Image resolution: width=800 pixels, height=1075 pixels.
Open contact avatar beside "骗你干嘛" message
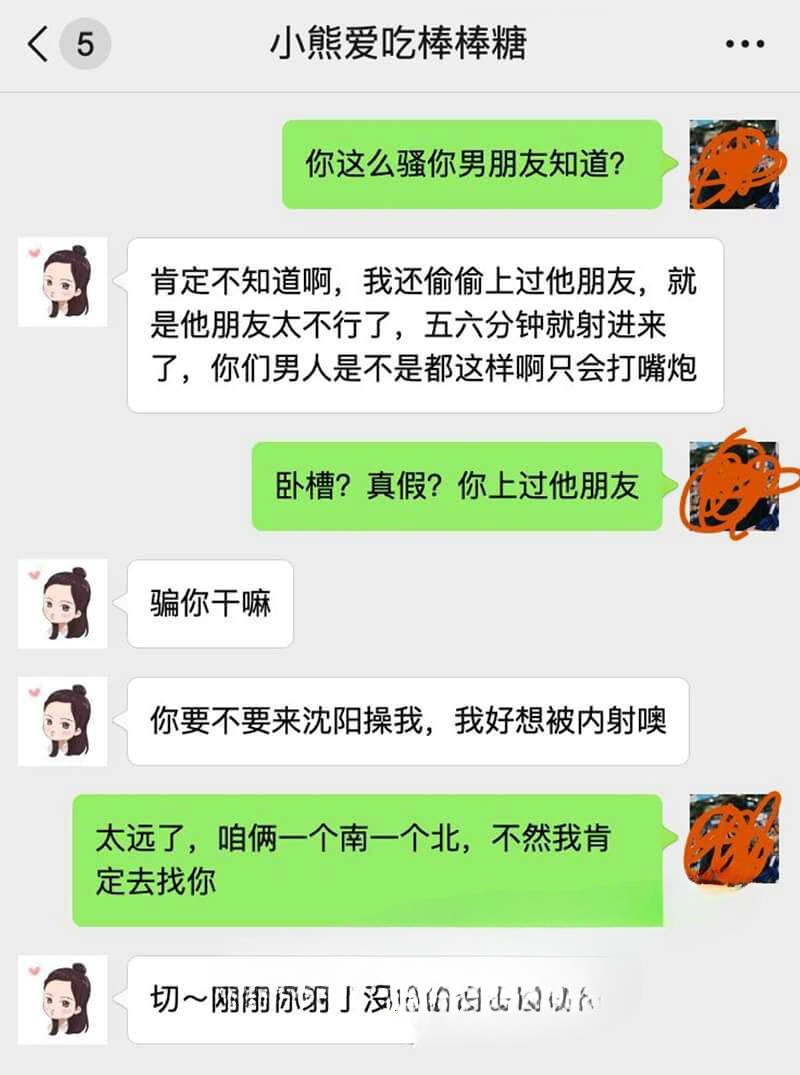click(62, 604)
